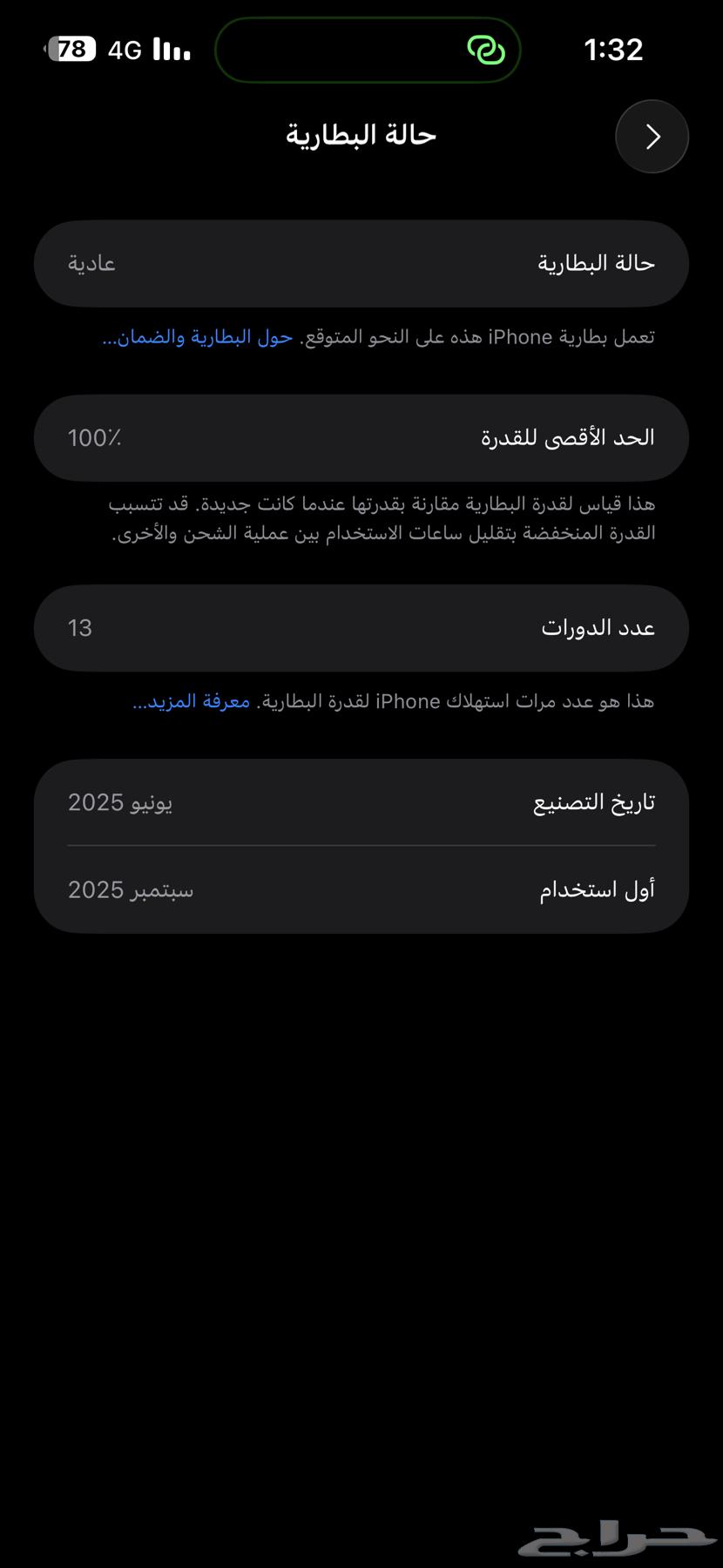This screenshot has width=723, height=1568.
Task: Tap the cellular signal strength bars
Action: [172, 51]
